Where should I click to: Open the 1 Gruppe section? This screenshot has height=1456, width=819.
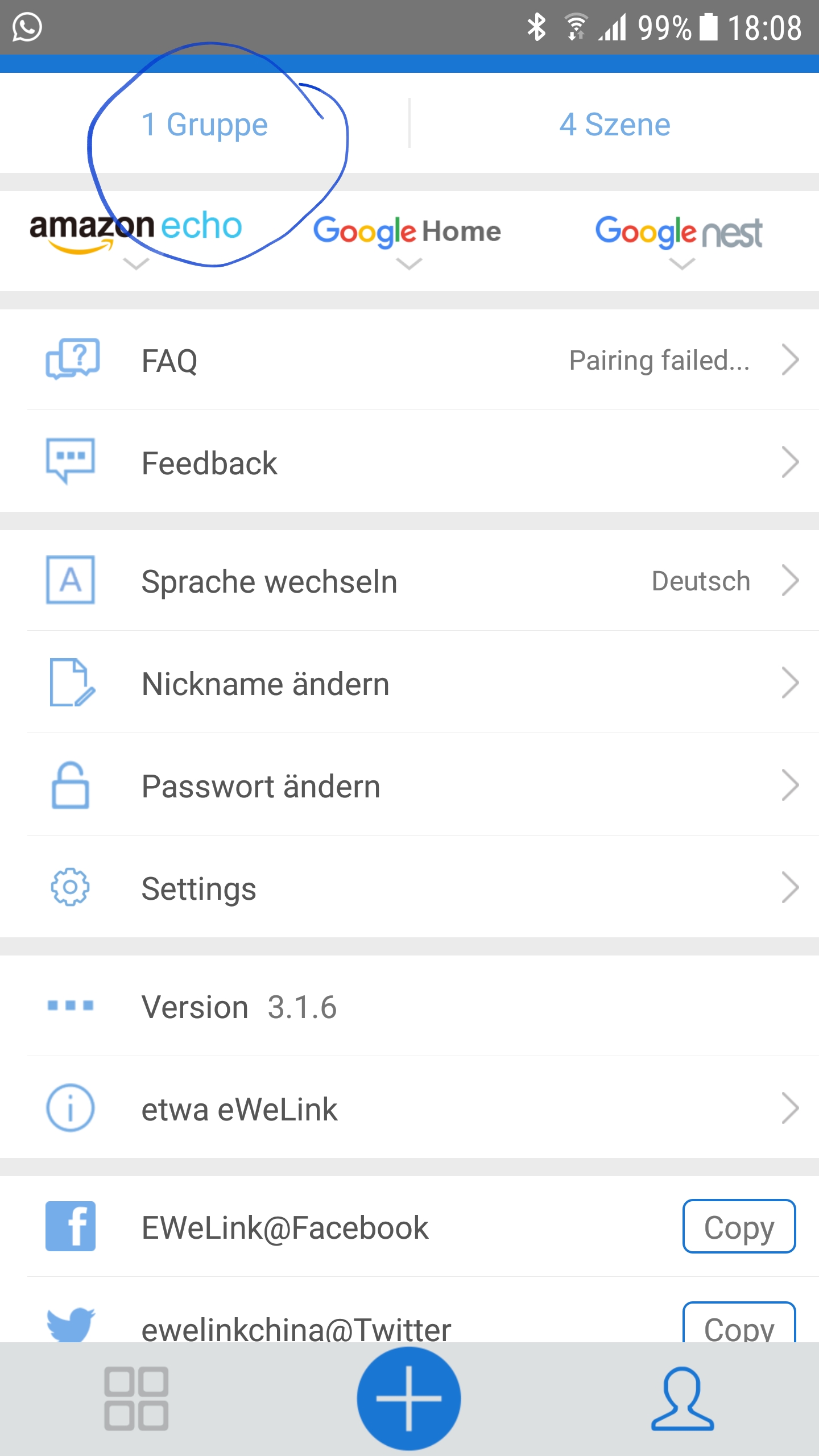pos(205,125)
